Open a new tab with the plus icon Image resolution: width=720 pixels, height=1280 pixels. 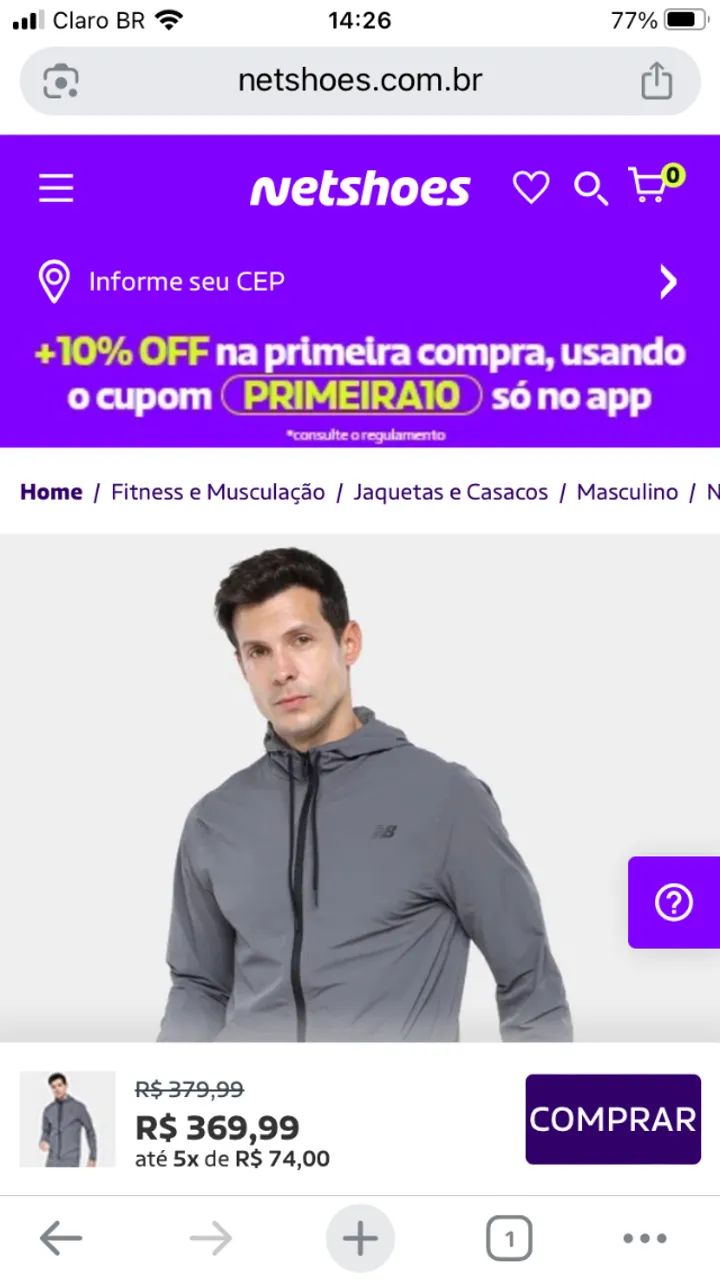pos(360,1237)
